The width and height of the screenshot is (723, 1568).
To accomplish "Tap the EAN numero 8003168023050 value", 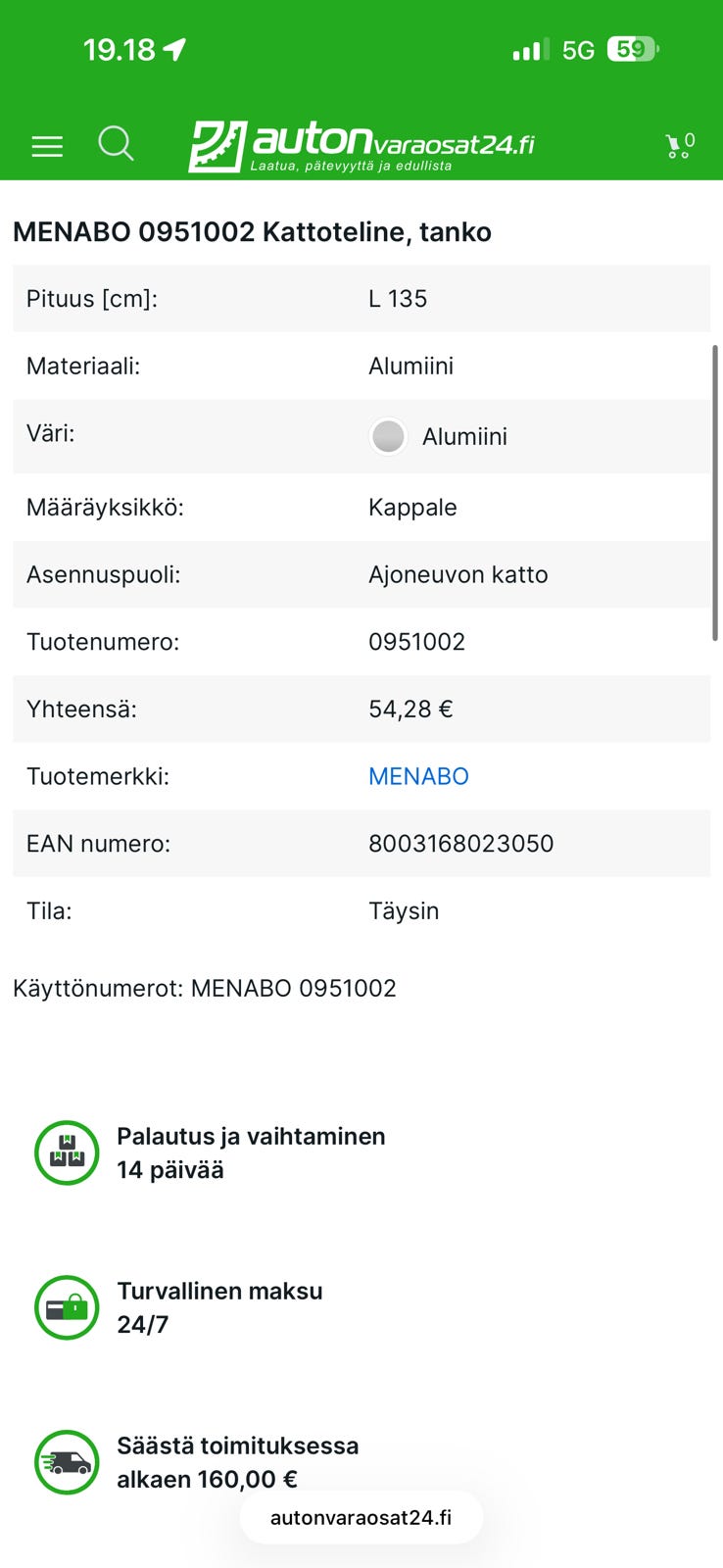I will 460,844.
